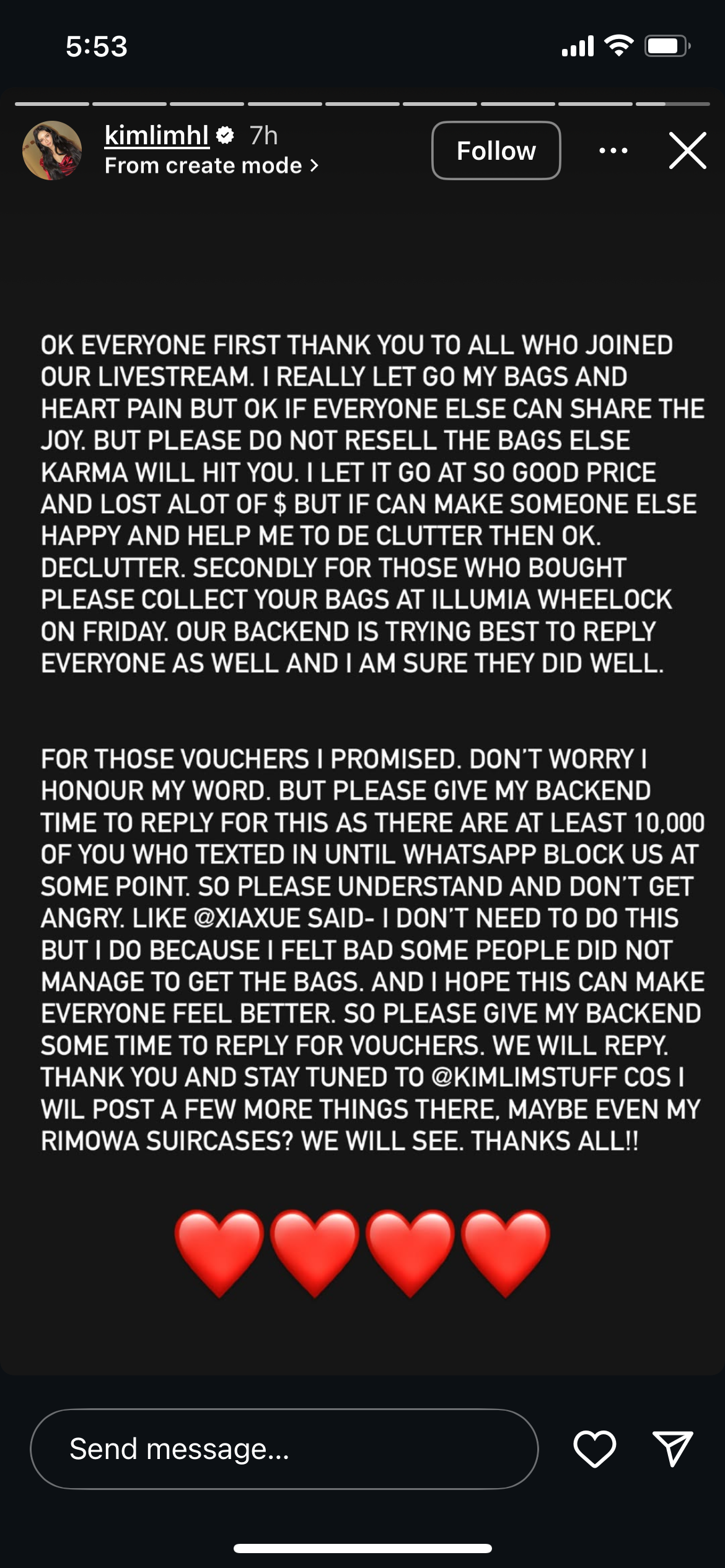Open the kimlimhl username link

157,135
